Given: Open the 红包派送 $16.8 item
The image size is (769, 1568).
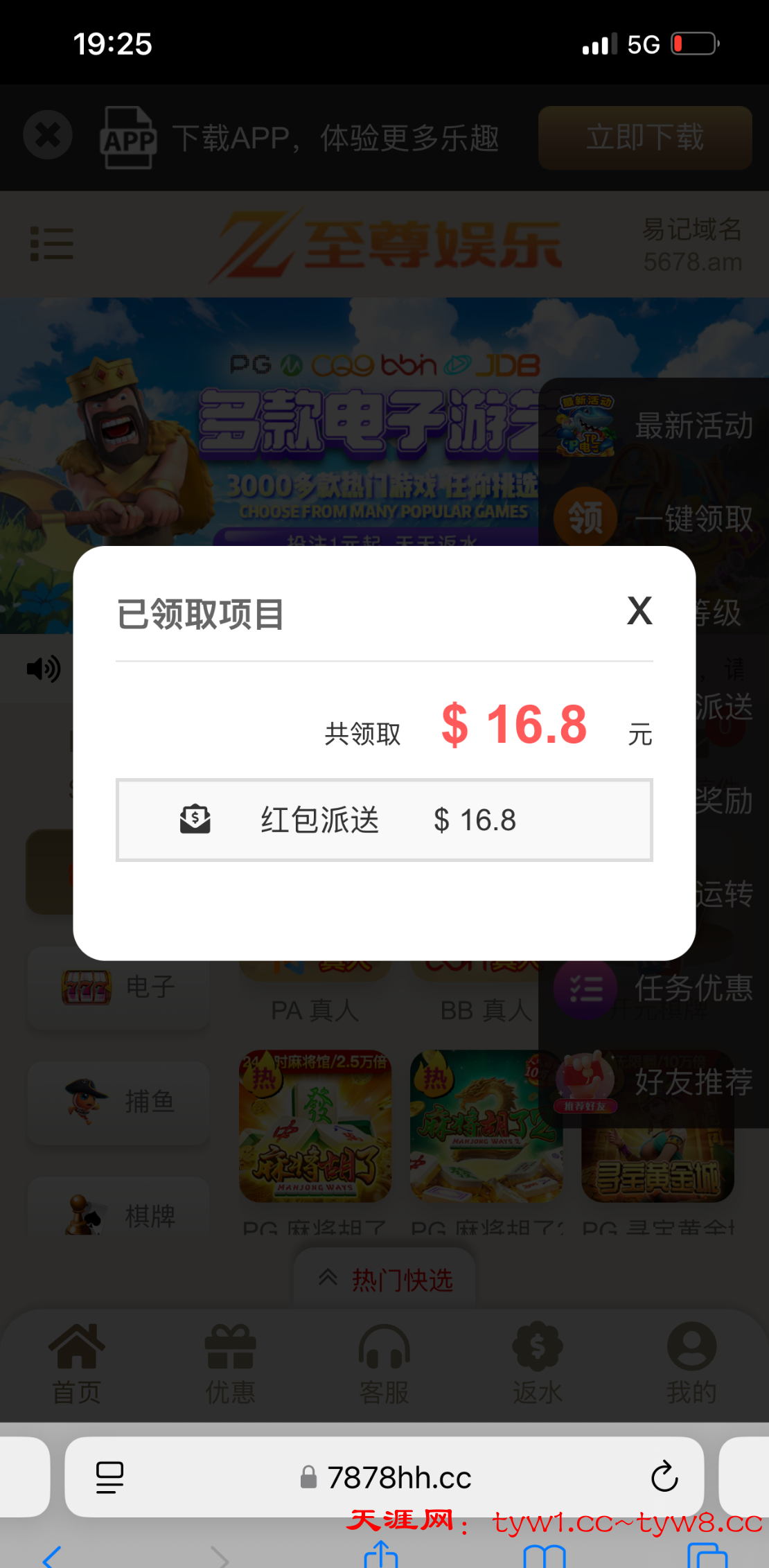Looking at the screenshot, I should point(384,820).
